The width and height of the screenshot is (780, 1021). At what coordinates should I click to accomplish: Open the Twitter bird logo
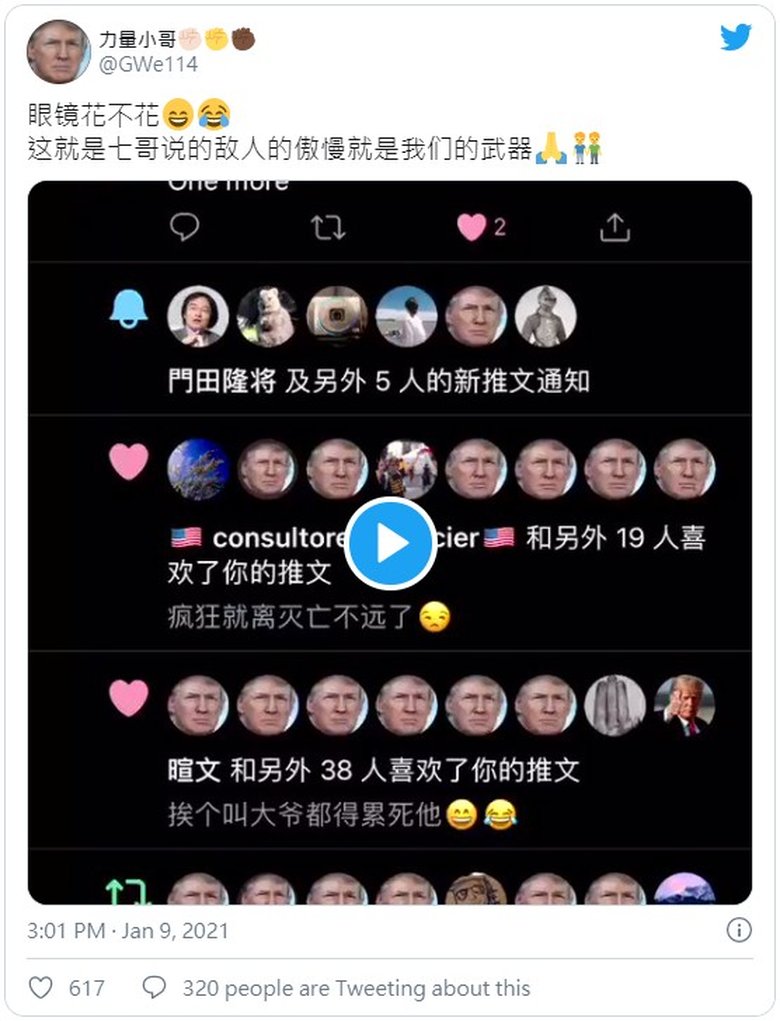[735, 37]
